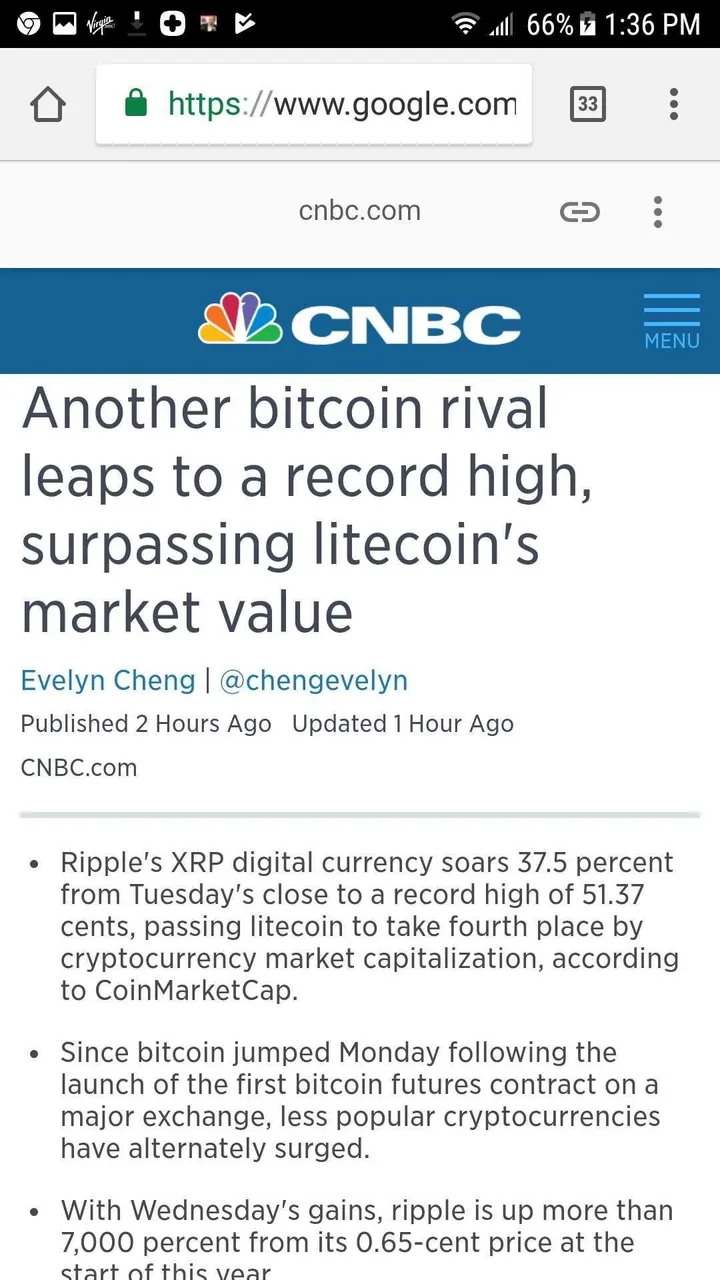Screen dimensions: 720x1280
Task: Open Evelyn Cheng's author page
Action: (108, 680)
